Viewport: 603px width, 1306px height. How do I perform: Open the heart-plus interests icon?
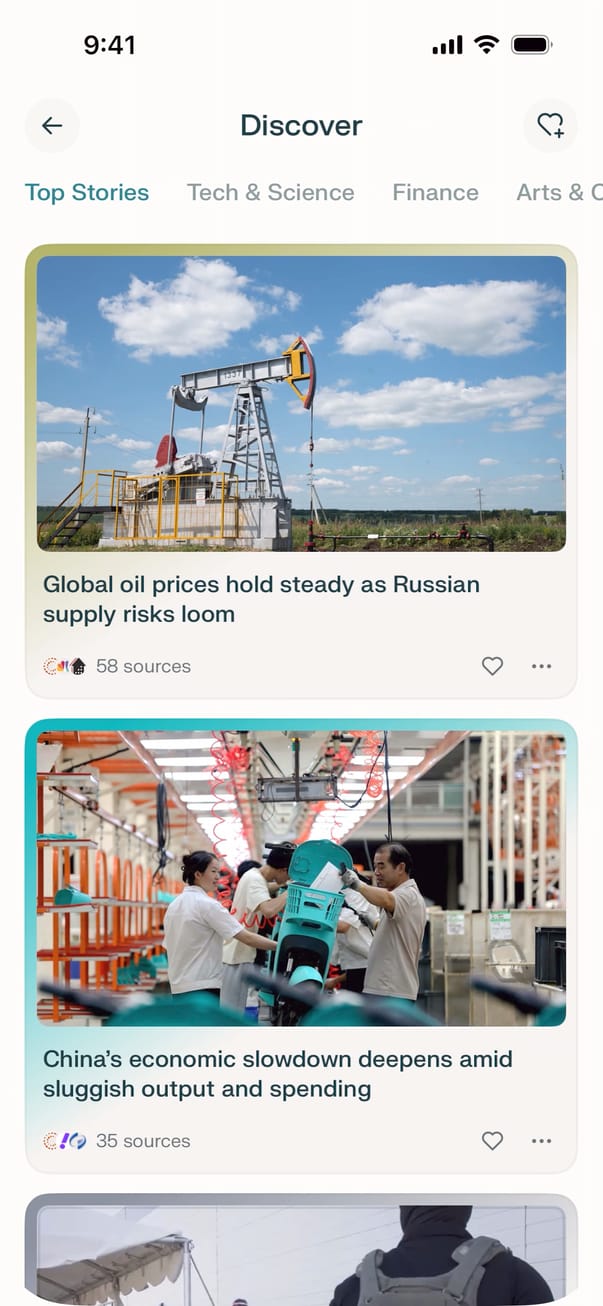click(550, 126)
